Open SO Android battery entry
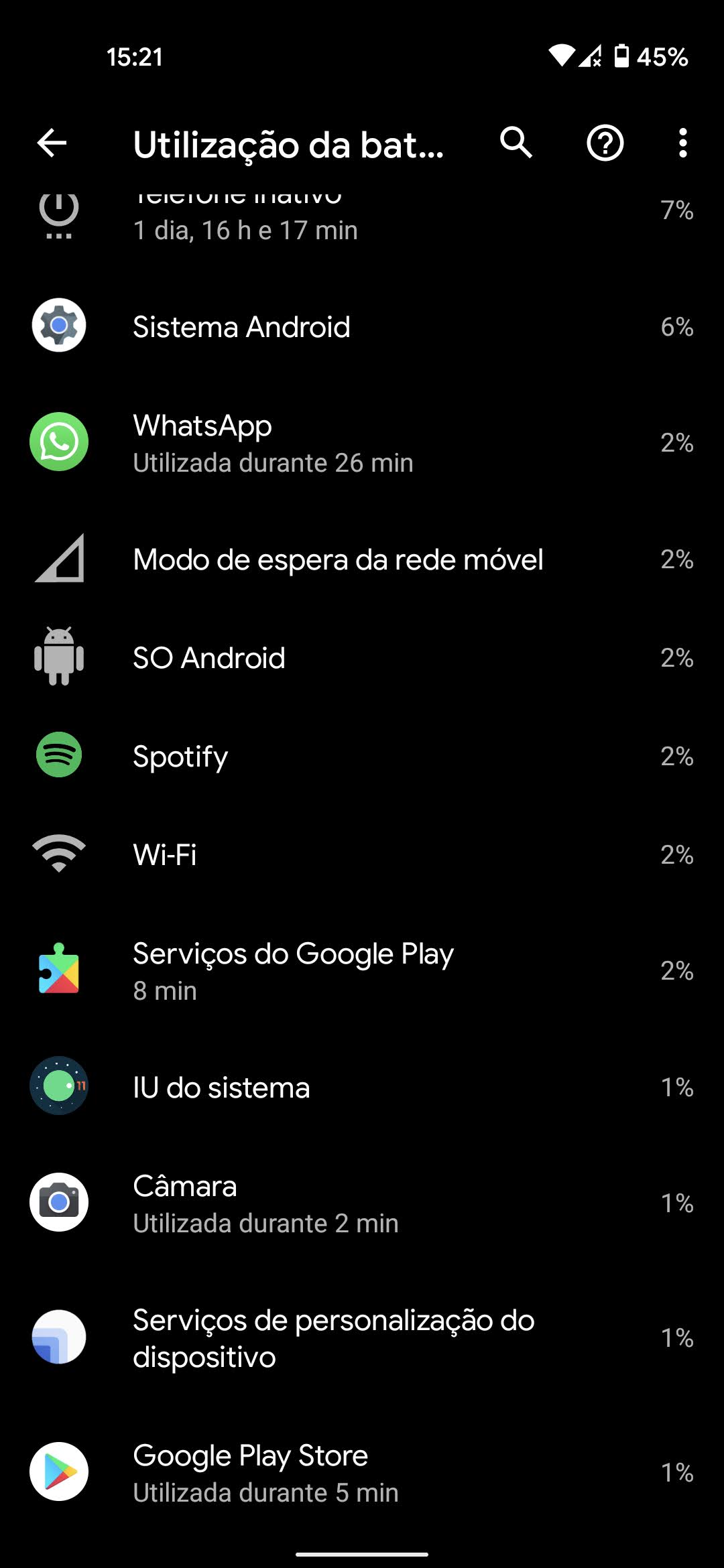This screenshot has height=1568, width=724. [x=362, y=657]
